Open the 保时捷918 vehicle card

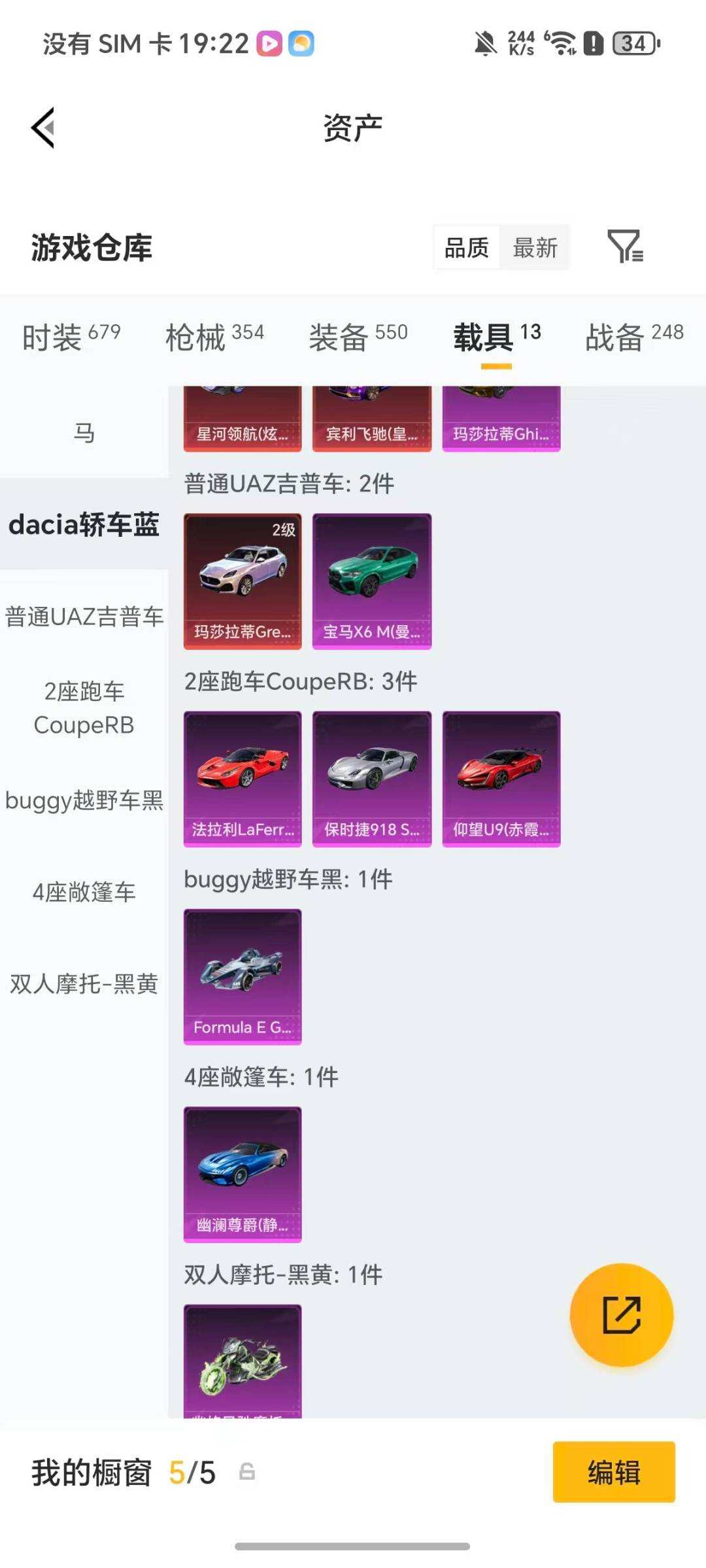pyautogui.click(x=371, y=775)
